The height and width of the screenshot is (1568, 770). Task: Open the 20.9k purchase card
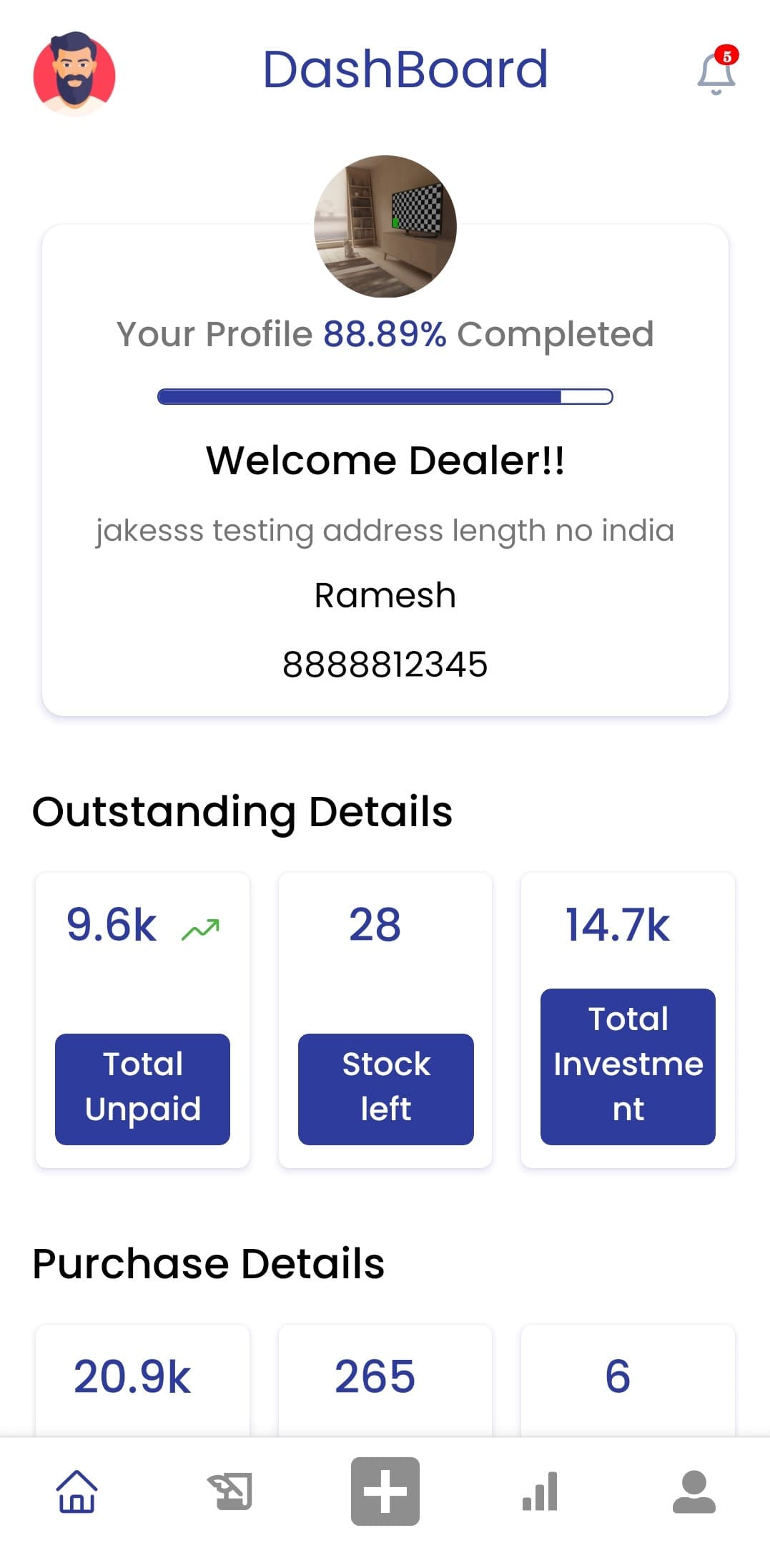[142, 1378]
